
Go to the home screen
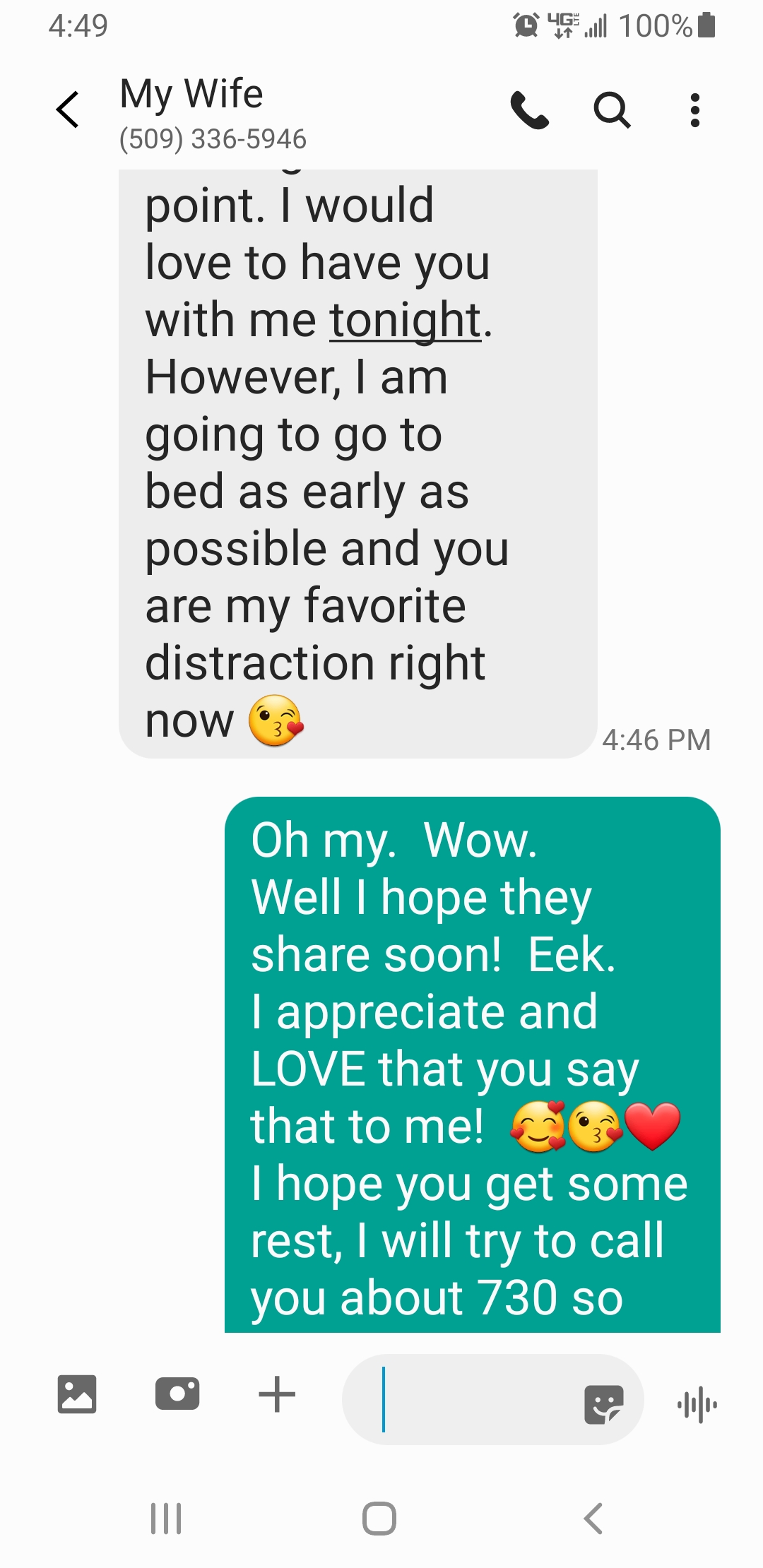coord(379,1518)
